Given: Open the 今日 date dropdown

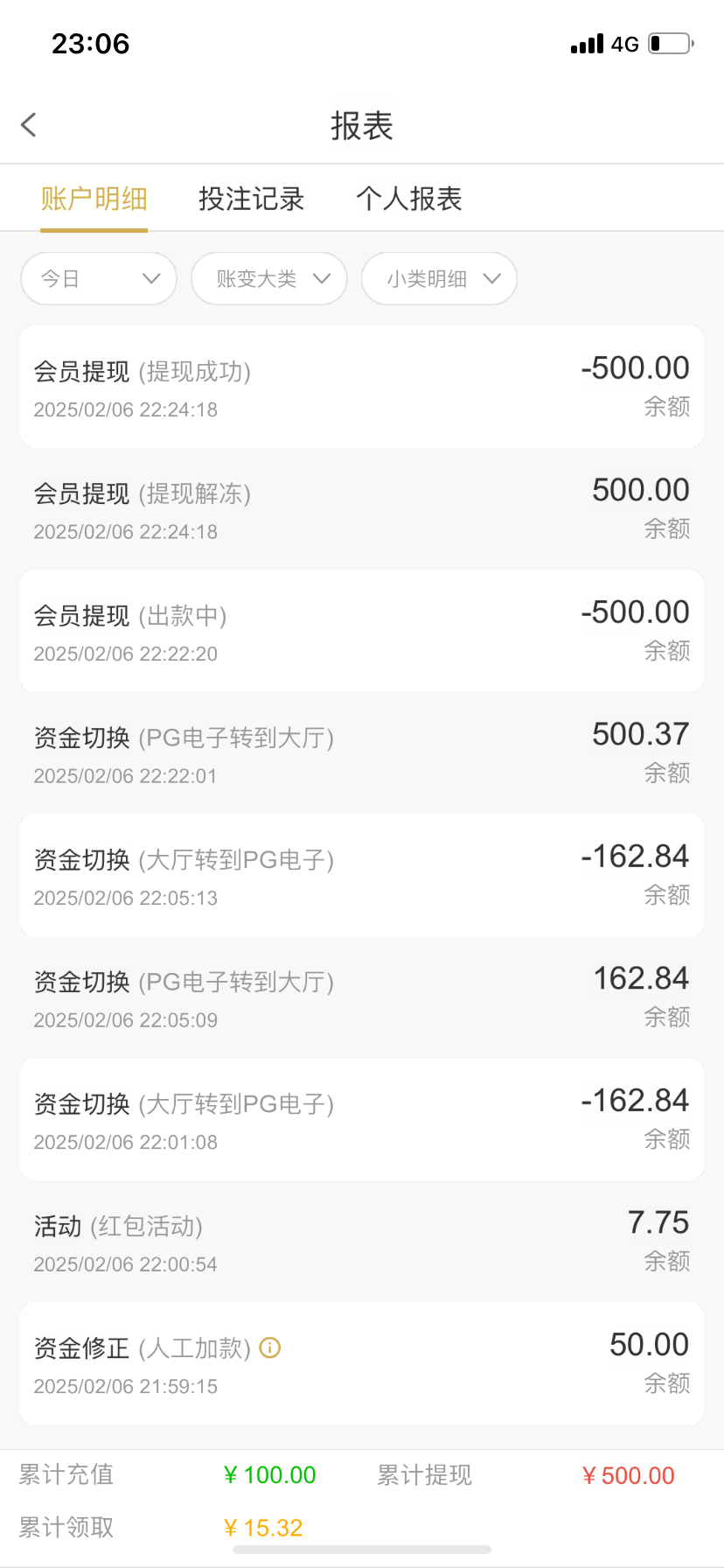Looking at the screenshot, I should click(99, 279).
